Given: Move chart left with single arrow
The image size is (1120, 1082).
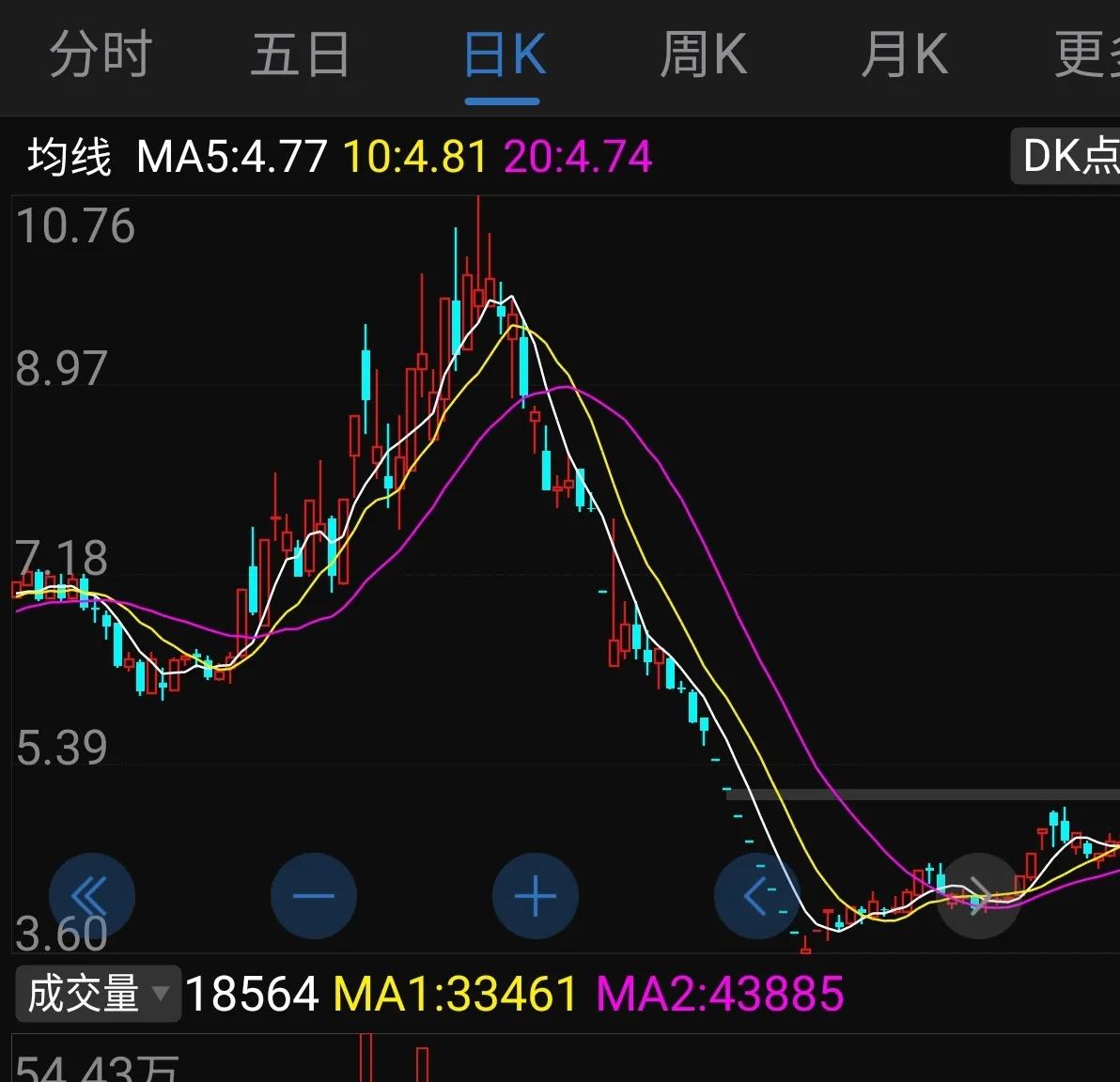Looking at the screenshot, I should (756, 896).
